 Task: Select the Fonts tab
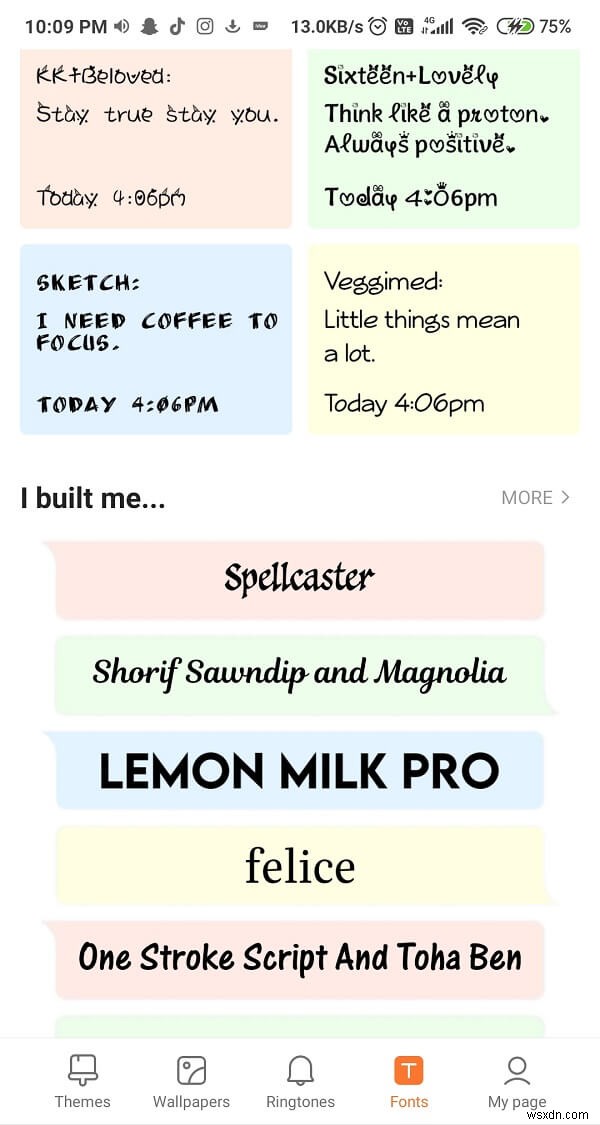[409, 1081]
